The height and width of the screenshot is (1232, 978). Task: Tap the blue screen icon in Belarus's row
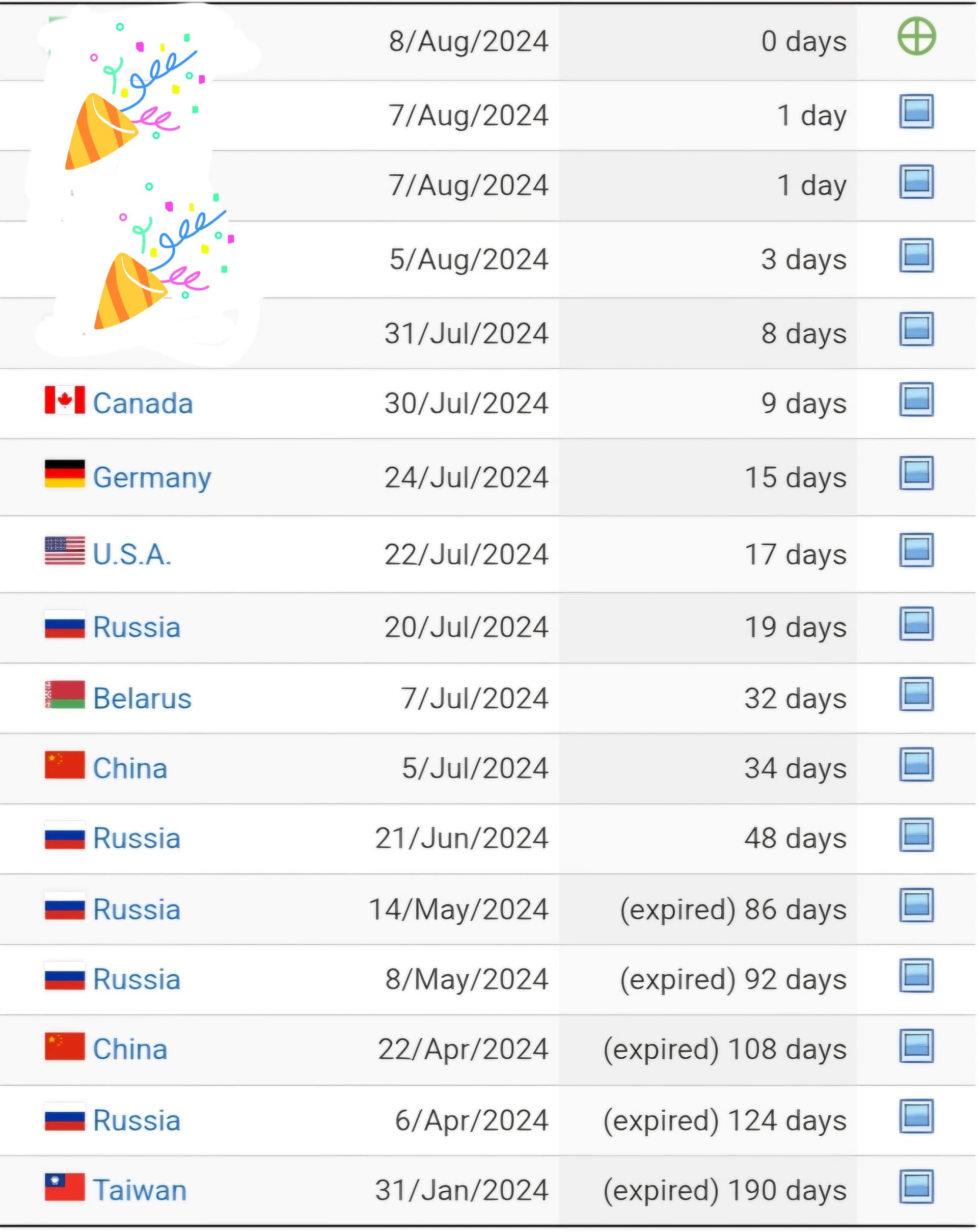[916, 694]
